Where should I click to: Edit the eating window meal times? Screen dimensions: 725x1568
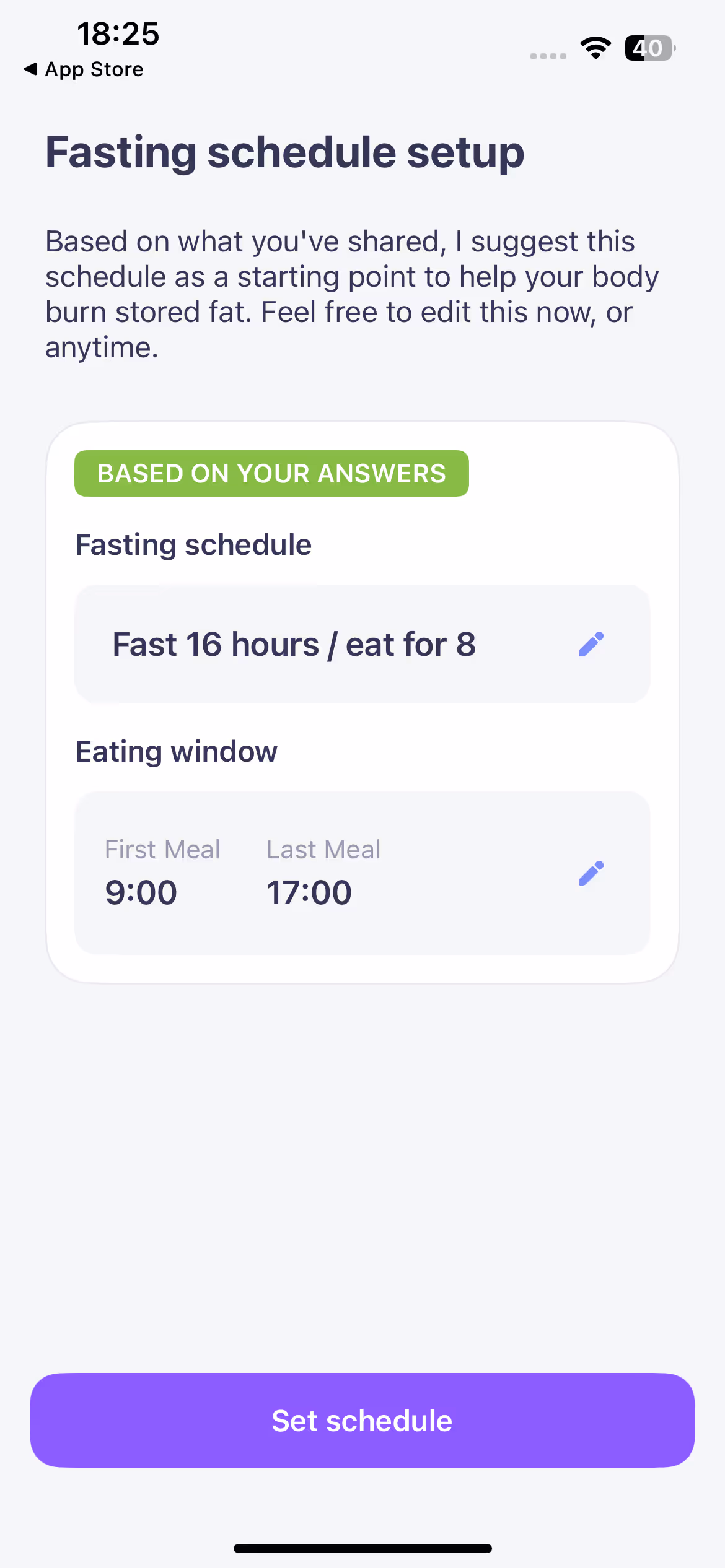click(x=591, y=873)
